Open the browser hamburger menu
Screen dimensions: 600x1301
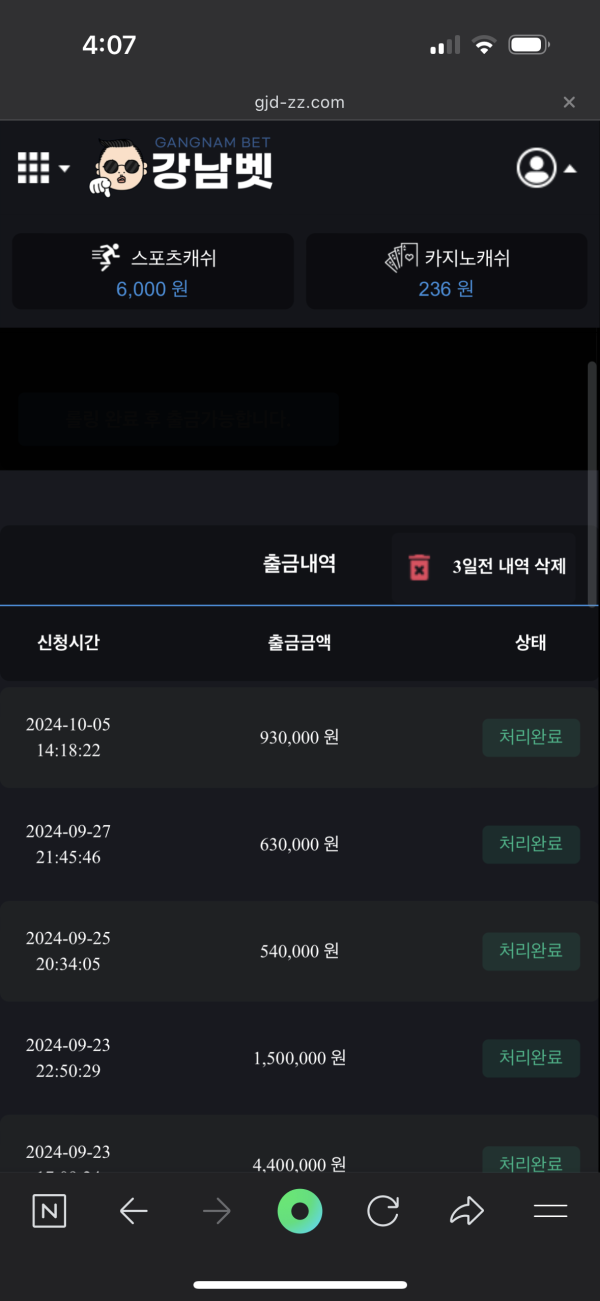click(550, 1212)
